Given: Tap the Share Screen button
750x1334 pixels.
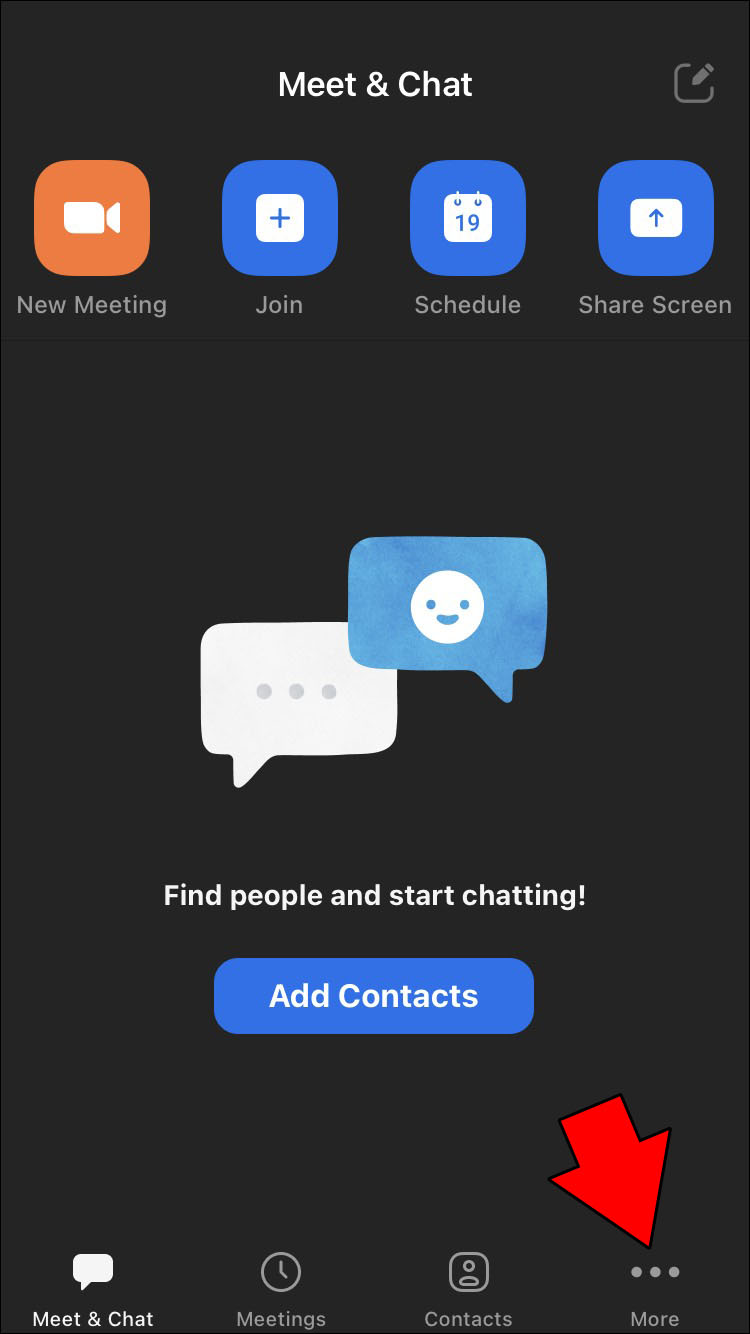Looking at the screenshot, I should tap(655, 218).
